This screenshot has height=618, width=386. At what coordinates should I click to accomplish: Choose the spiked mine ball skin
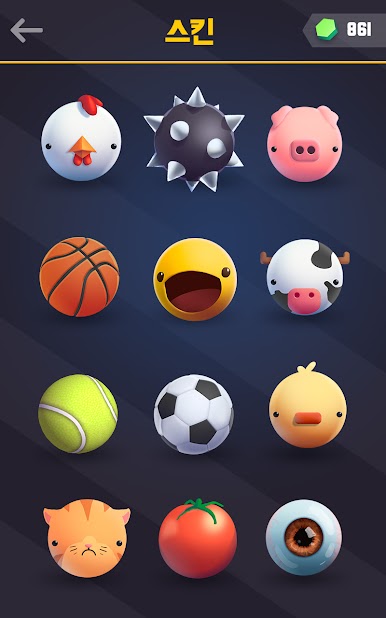[x=194, y=139]
